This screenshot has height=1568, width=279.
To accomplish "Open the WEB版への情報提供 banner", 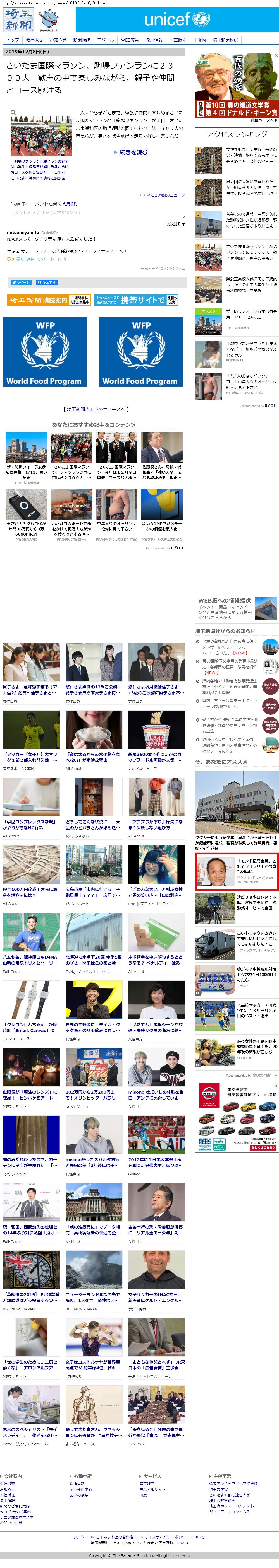I will tap(236, 608).
